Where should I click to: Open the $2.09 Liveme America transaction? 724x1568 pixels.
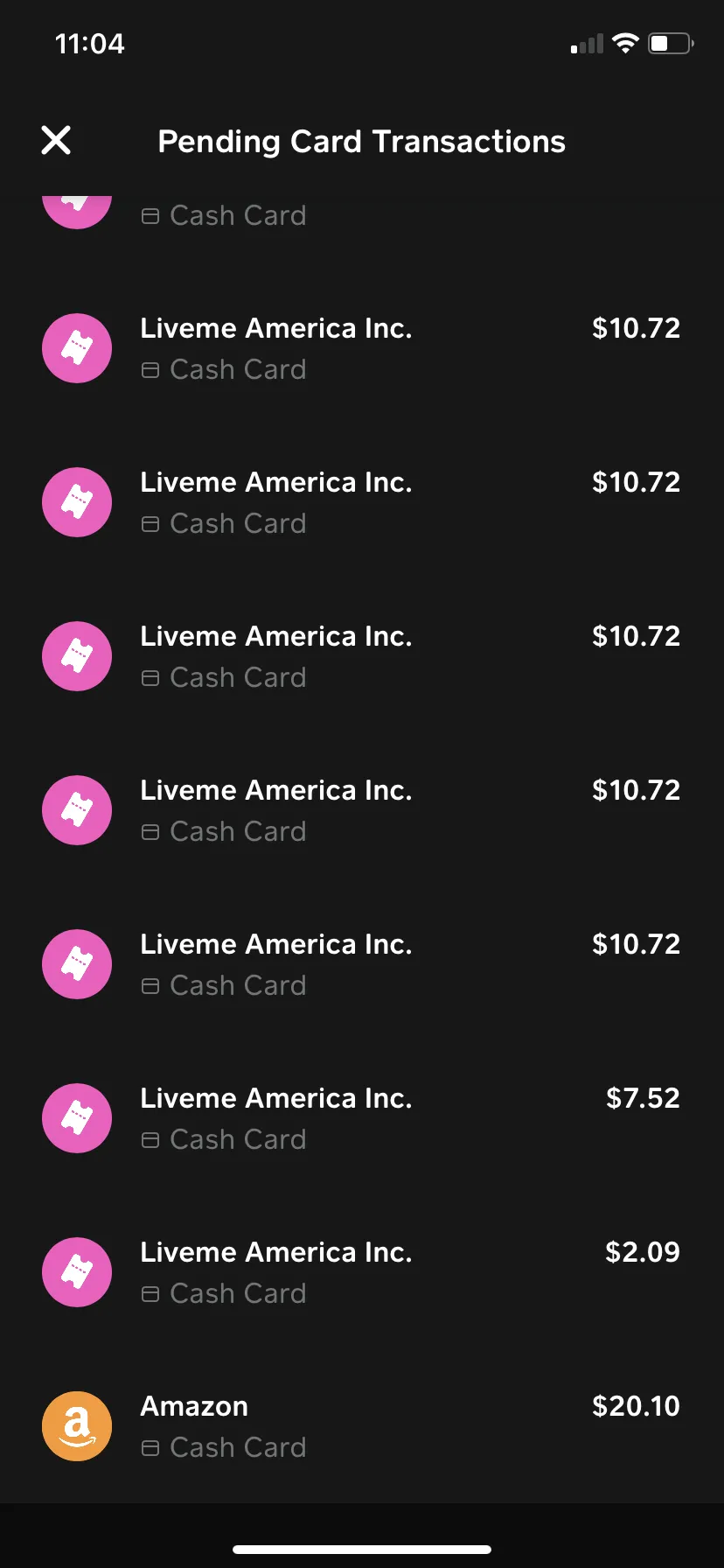pos(362,1272)
